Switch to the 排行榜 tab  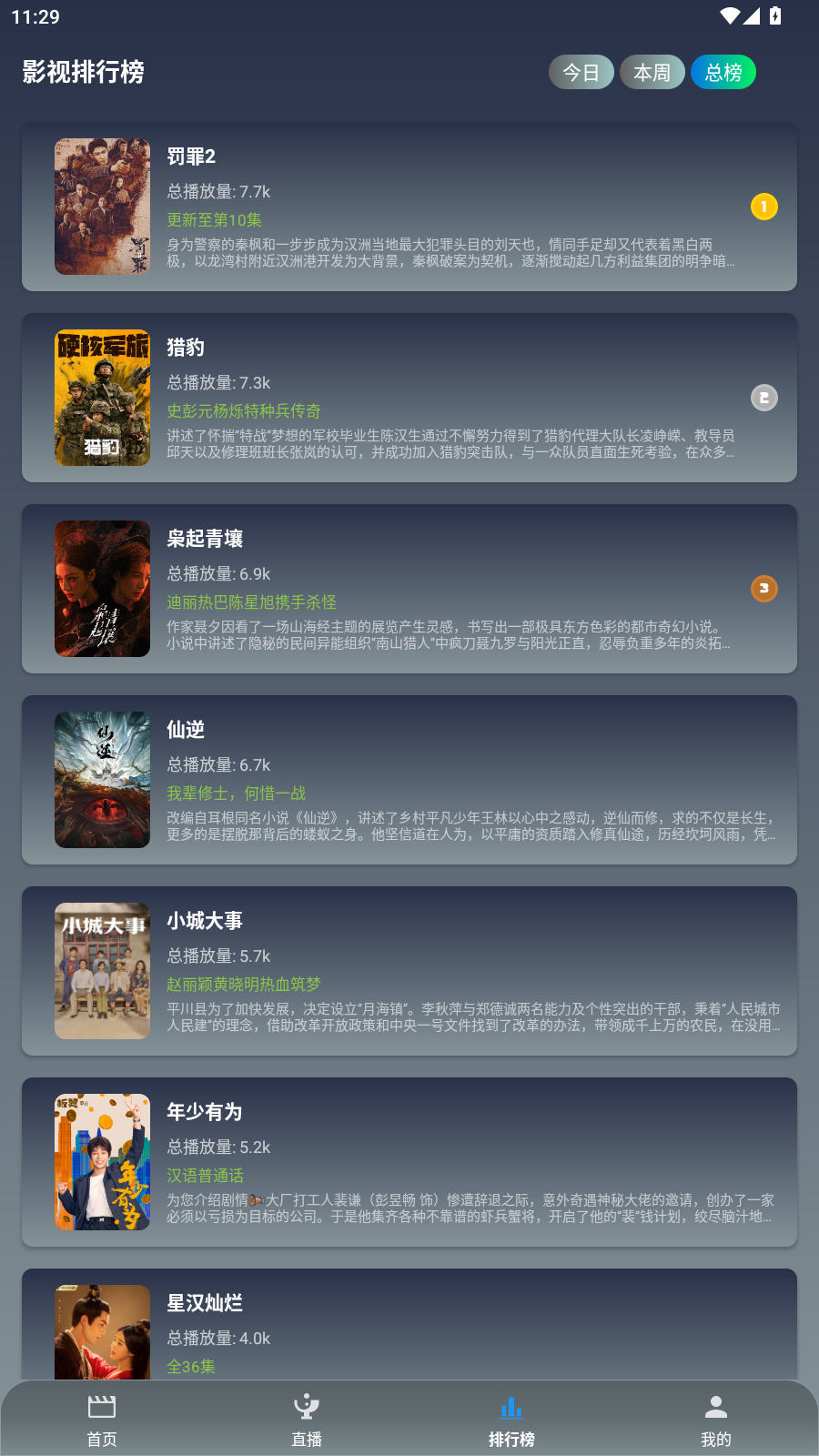(x=511, y=1420)
